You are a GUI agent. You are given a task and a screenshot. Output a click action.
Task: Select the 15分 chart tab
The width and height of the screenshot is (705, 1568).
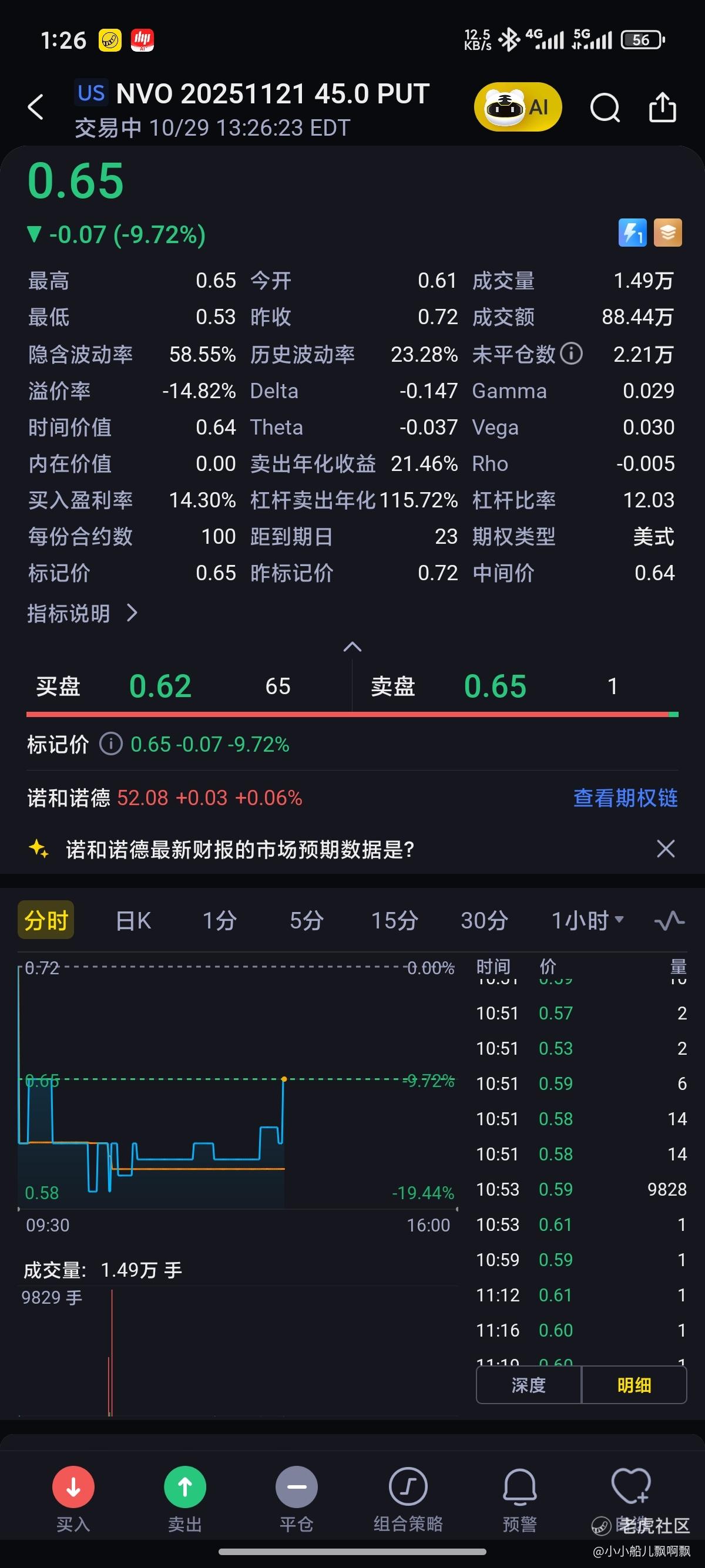tap(395, 920)
